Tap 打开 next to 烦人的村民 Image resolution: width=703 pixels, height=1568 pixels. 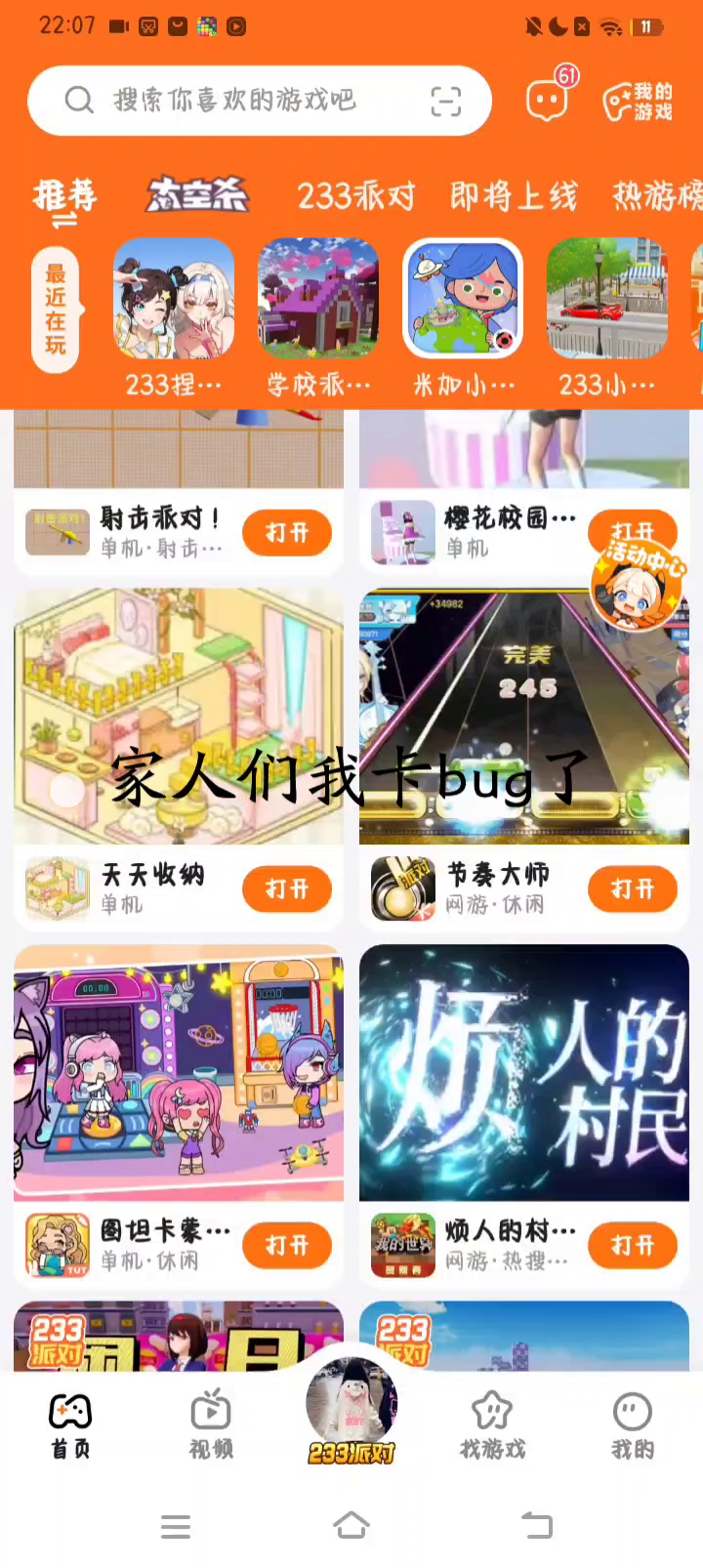click(x=632, y=1245)
